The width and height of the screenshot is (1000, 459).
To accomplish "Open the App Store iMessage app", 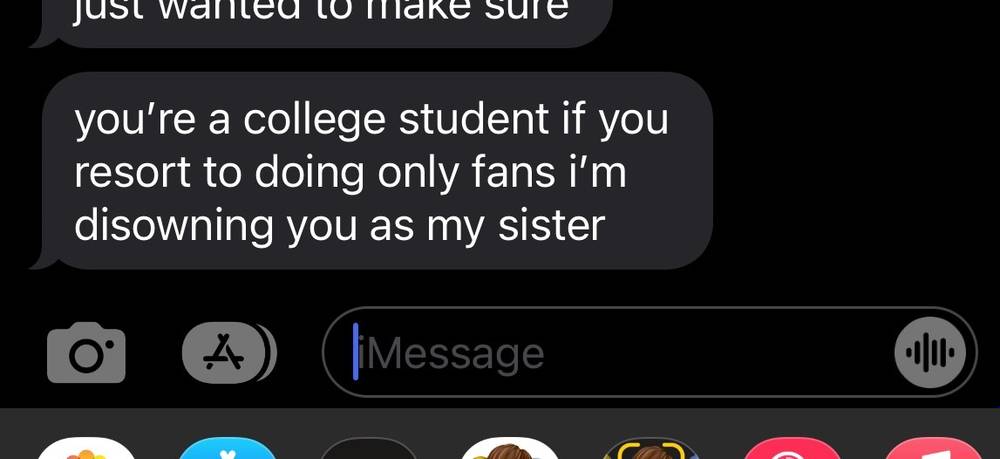I will tap(228, 450).
